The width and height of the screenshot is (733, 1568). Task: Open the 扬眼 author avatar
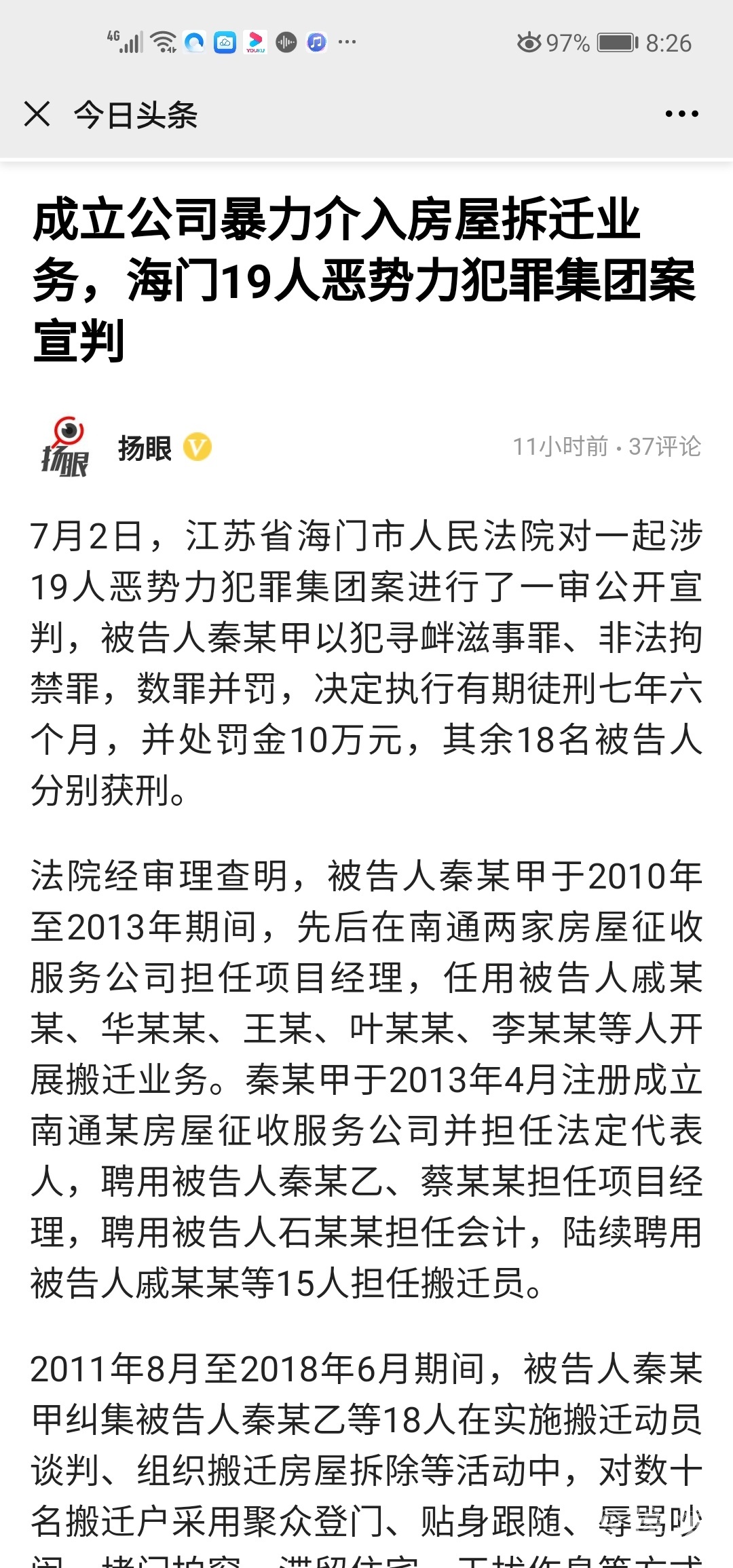[65, 447]
